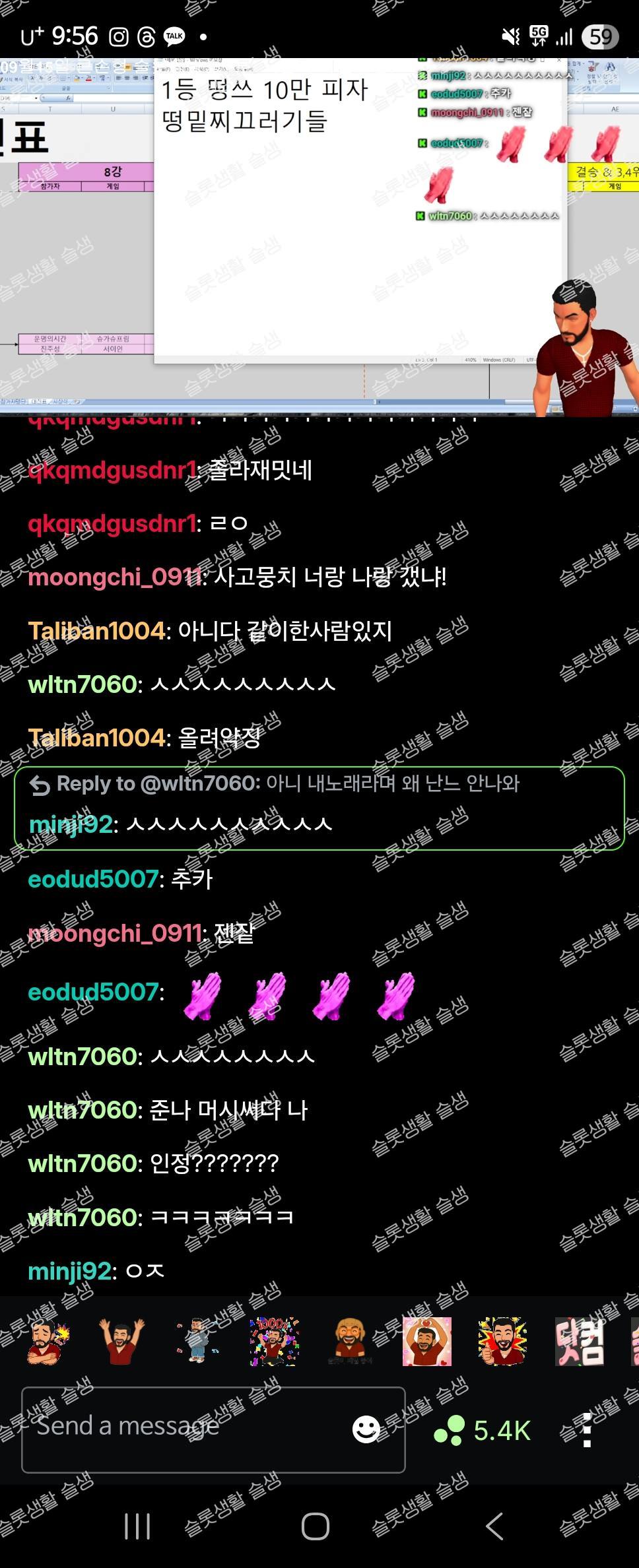Open the 5.4K channel points
The height and width of the screenshot is (1568, 639).
click(483, 1430)
